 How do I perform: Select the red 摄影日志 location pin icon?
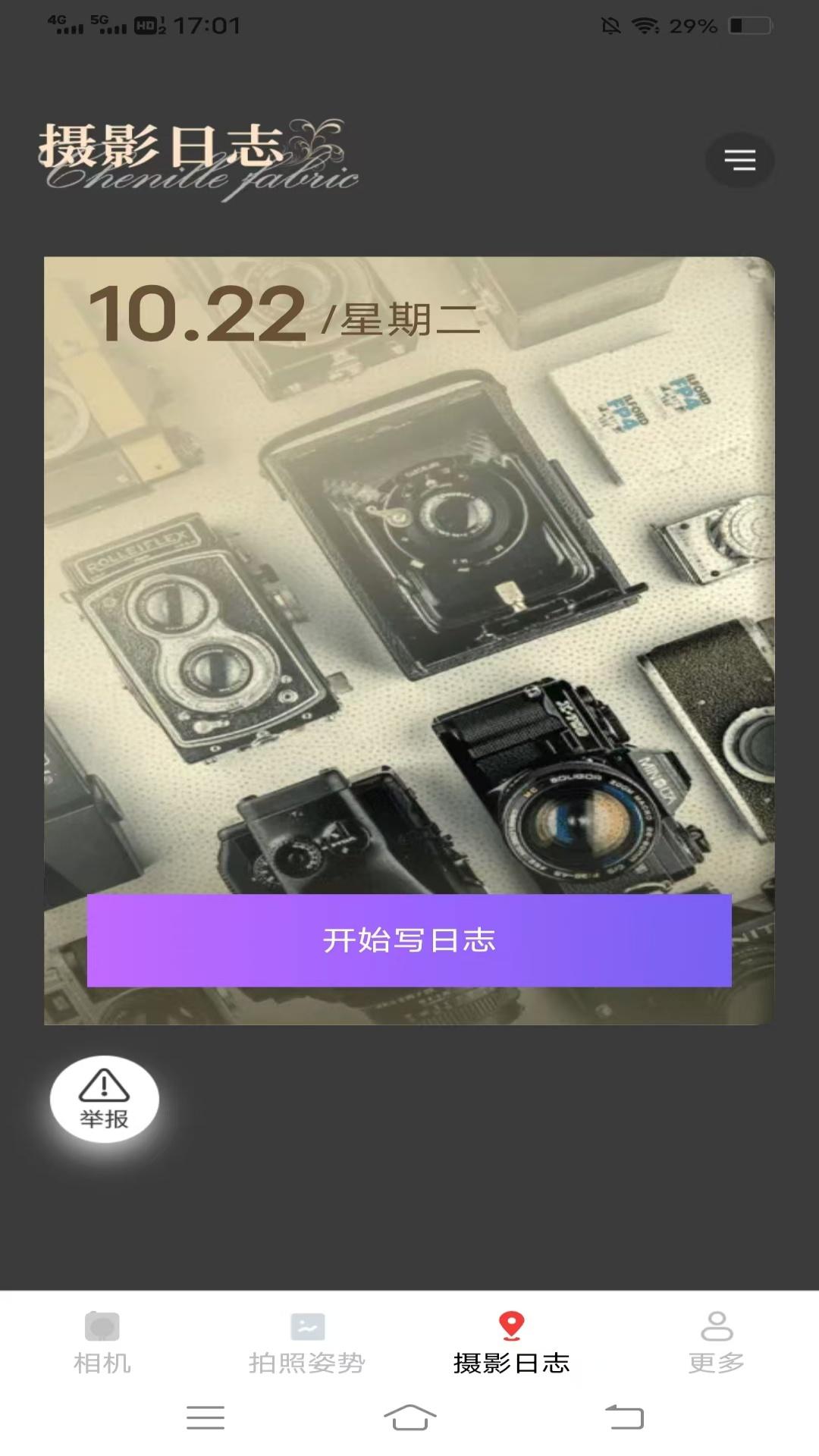pyautogui.click(x=511, y=1323)
